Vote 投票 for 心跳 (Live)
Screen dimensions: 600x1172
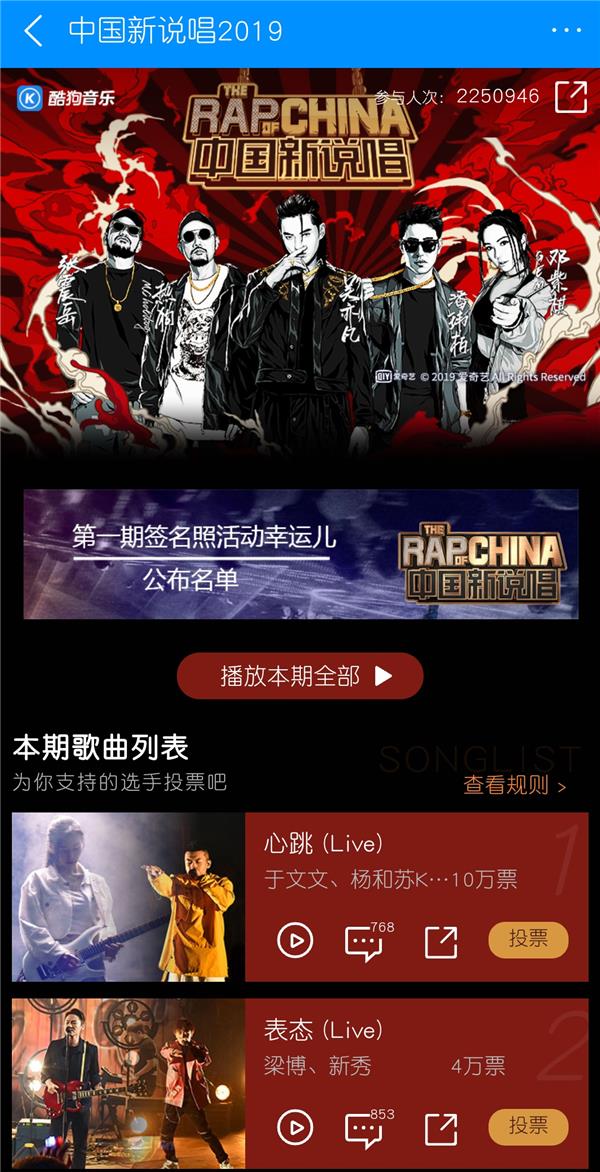(528, 940)
